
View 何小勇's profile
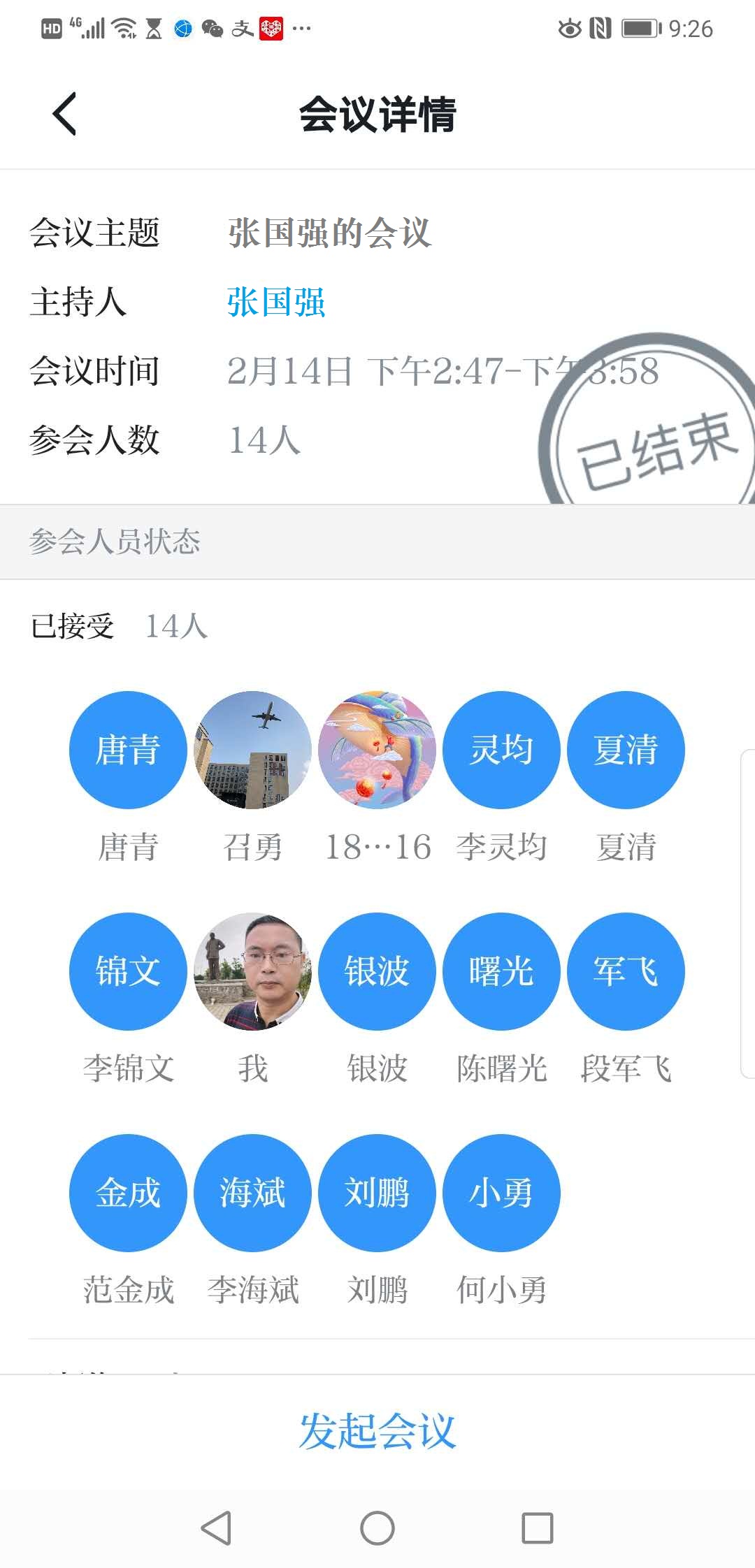coord(501,1193)
